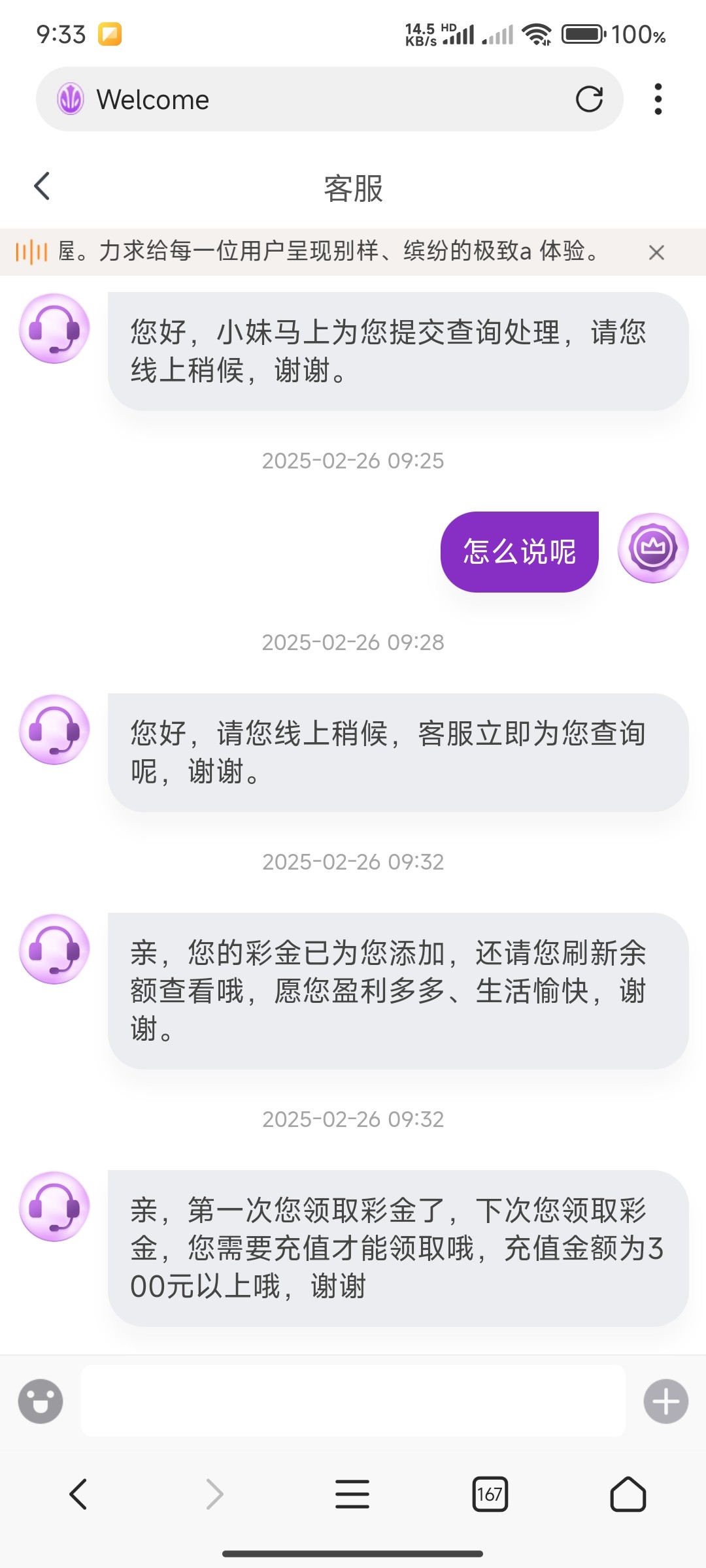Open the plus attachment options
706x1568 pixels.
point(666,1401)
